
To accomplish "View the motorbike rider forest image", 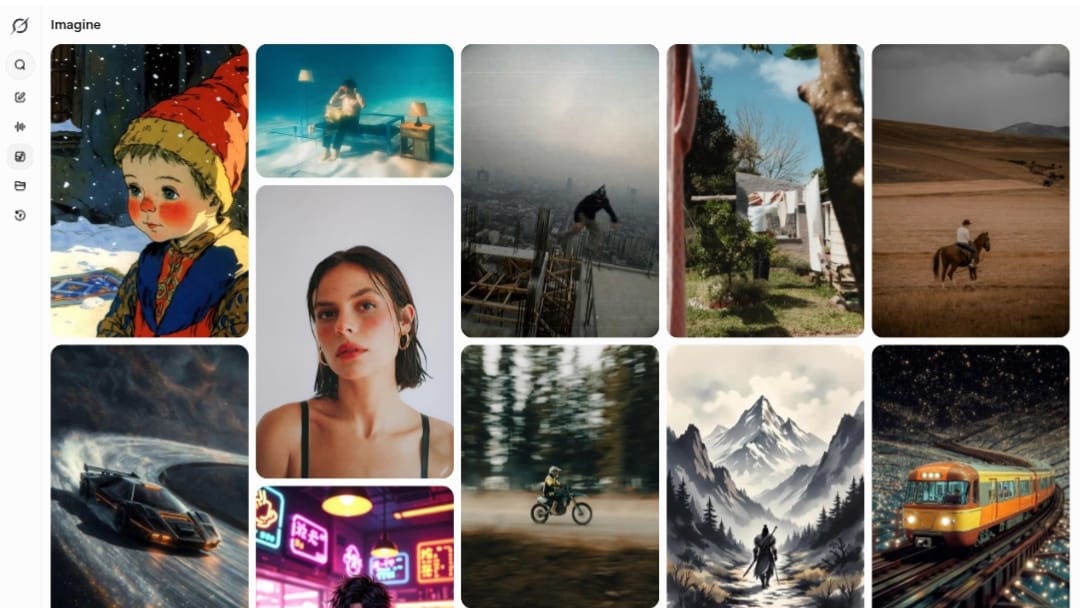I will 559,476.
